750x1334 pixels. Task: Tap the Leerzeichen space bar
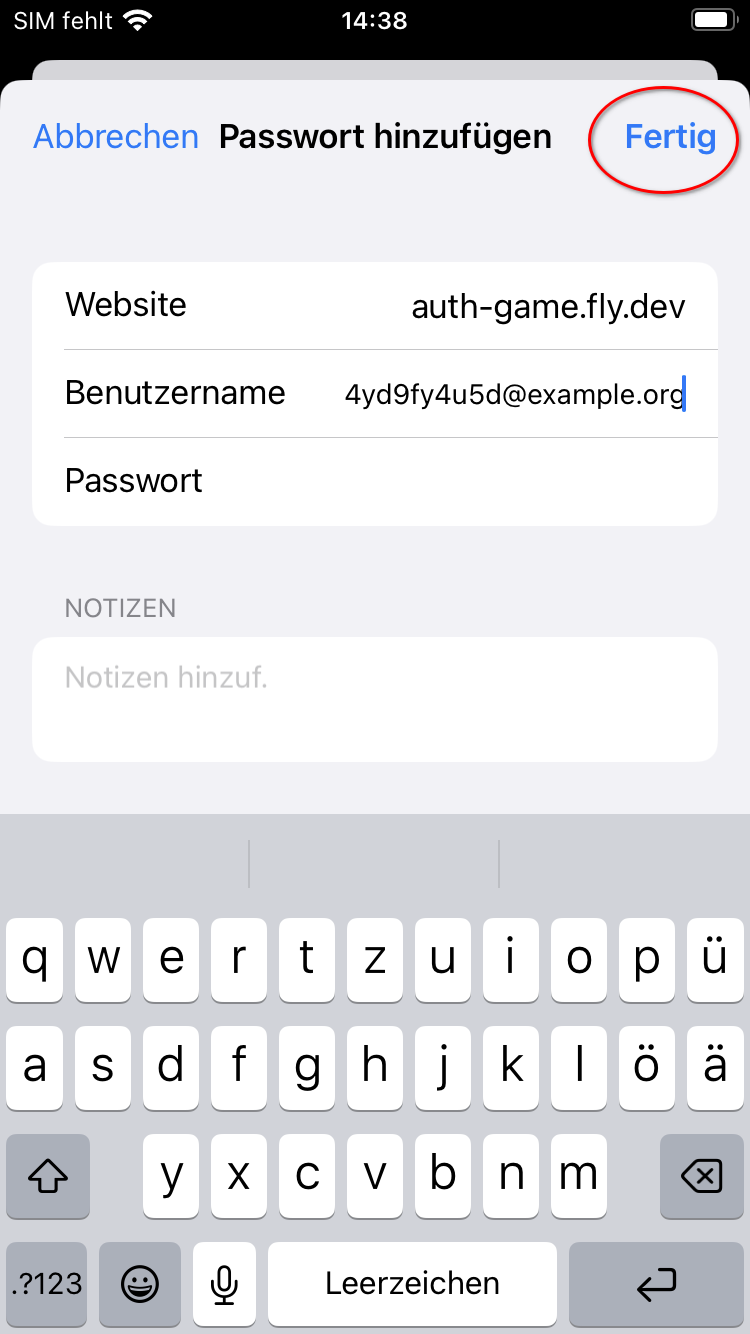(x=412, y=1284)
